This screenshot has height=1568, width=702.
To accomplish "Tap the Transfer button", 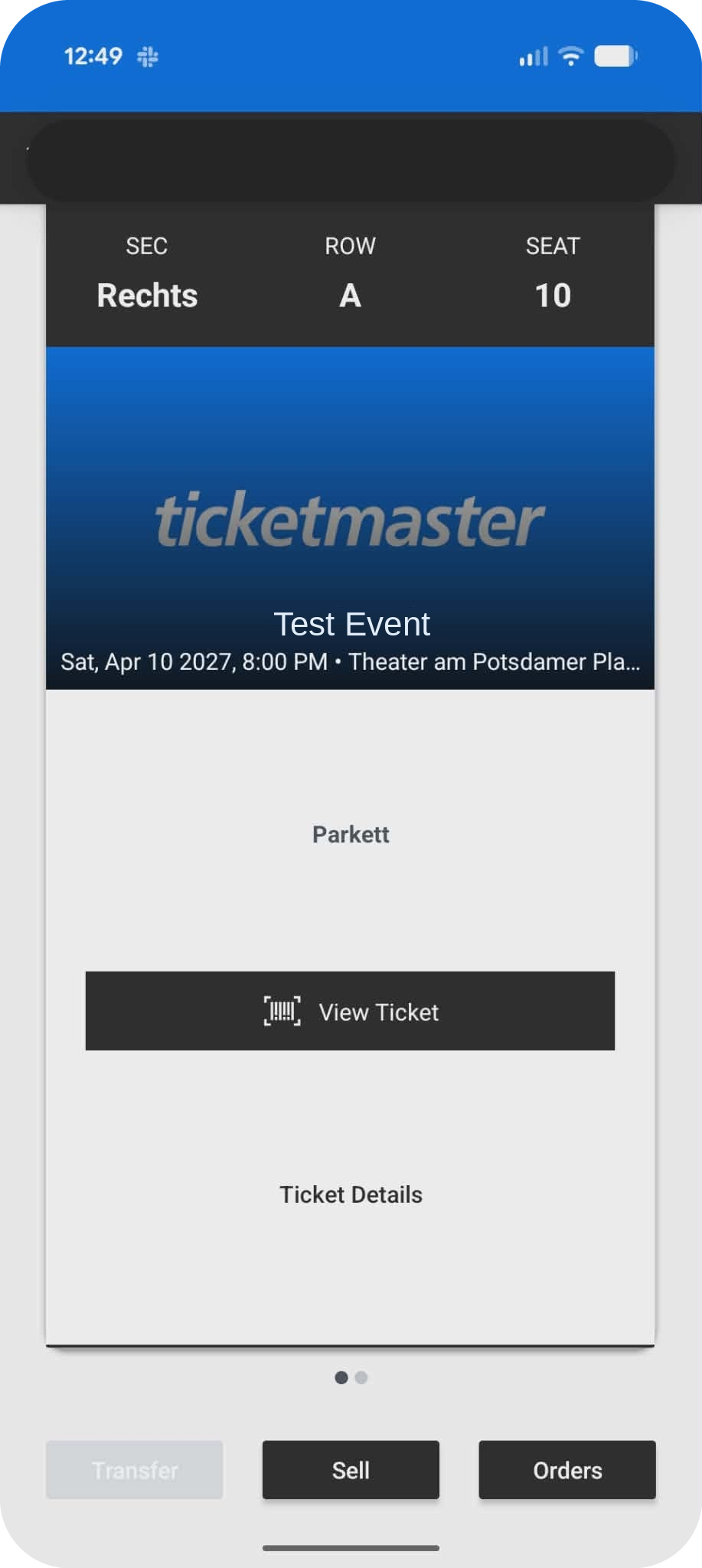I will [x=135, y=1470].
